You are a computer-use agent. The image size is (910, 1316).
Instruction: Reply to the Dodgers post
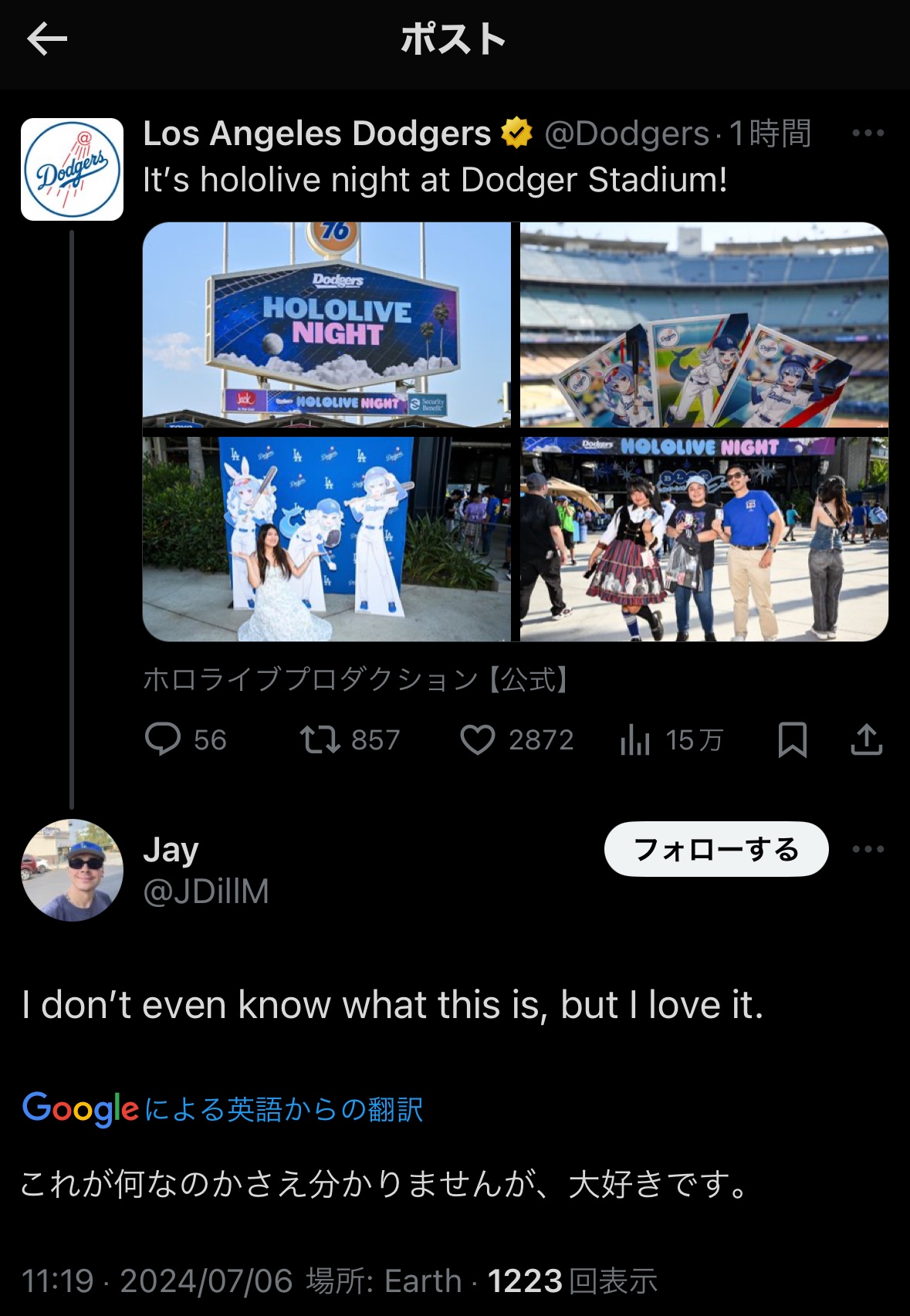pyautogui.click(x=163, y=739)
